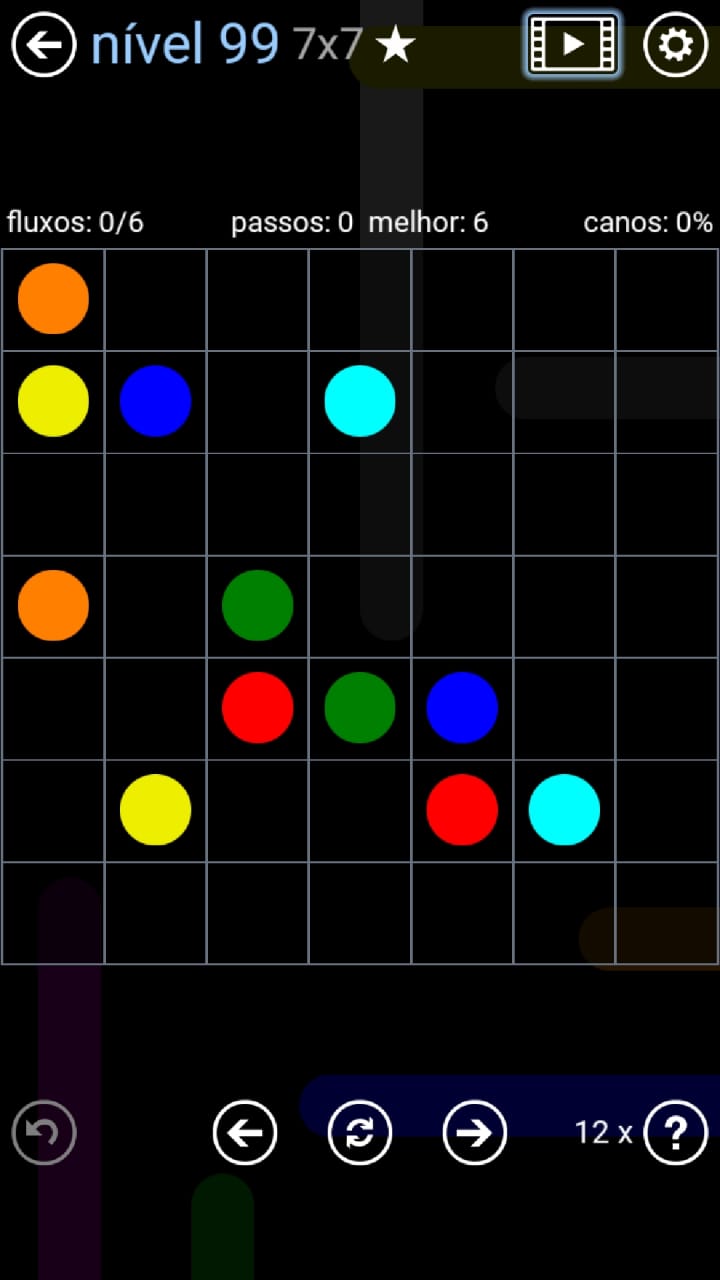Restart the current level
The width and height of the screenshot is (720, 1280).
360,1132
